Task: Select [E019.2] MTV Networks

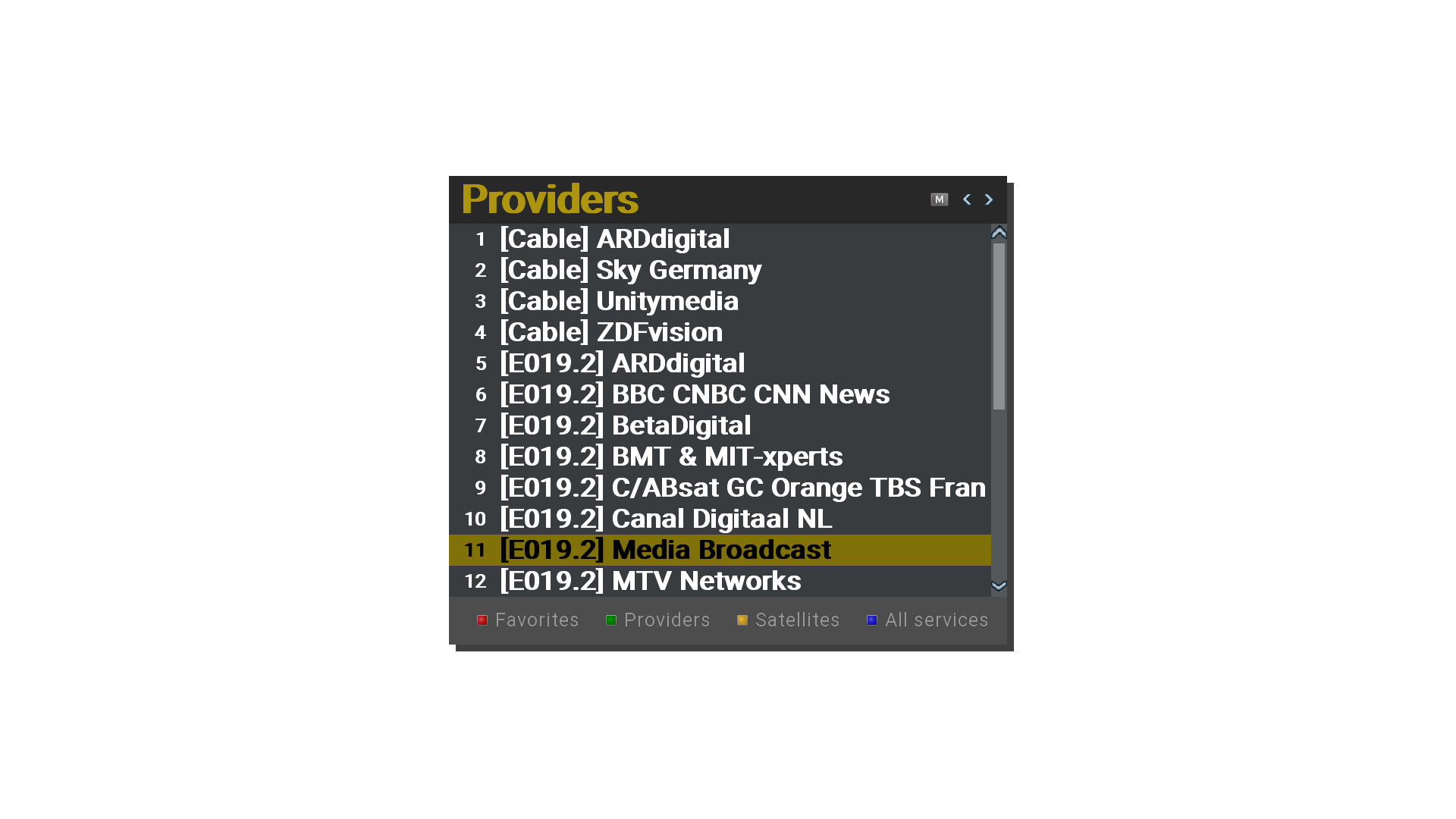Action: pyautogui.click(x=650, y=581)
